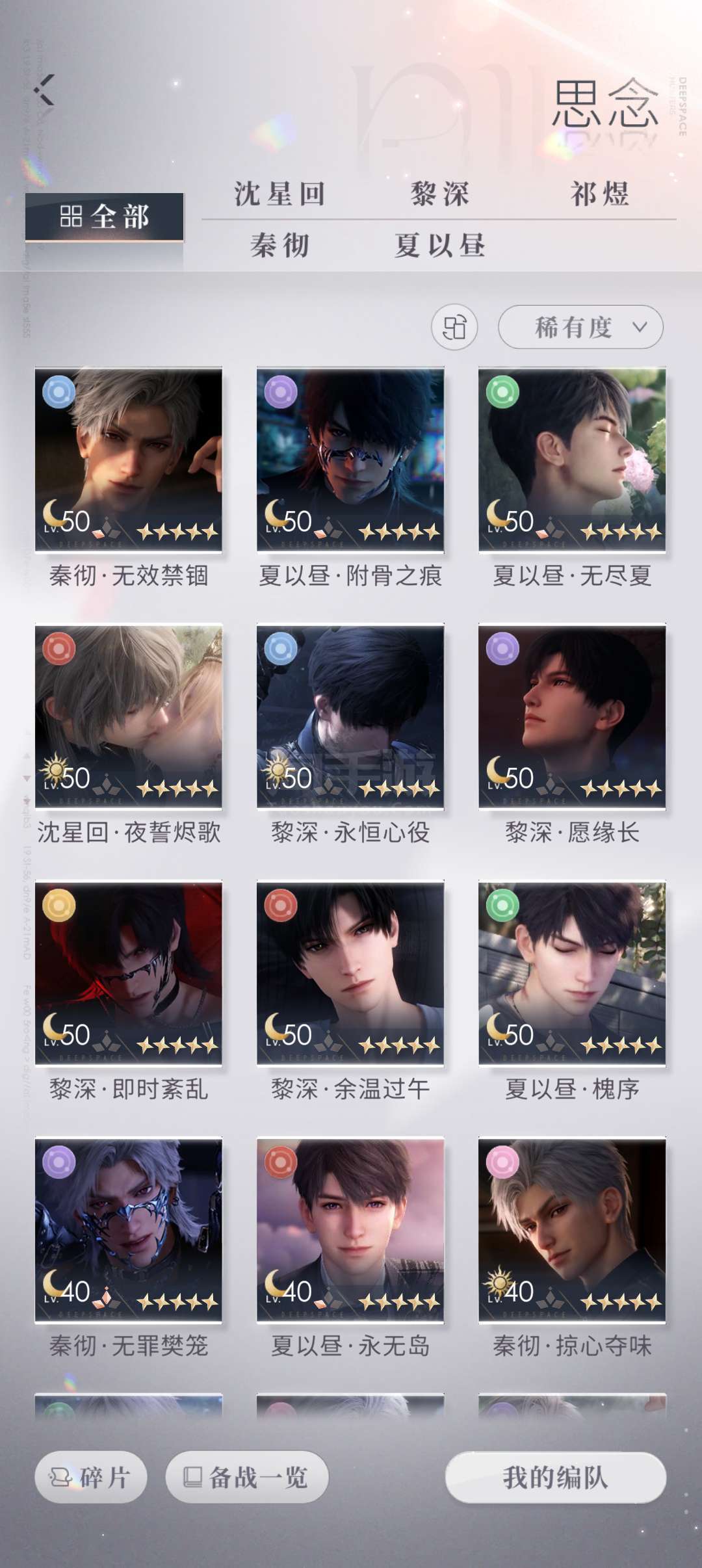This screenshot has width=702, height=1568.
Task: Switch to the 沈星回 tab
Action: coord(279,194)
